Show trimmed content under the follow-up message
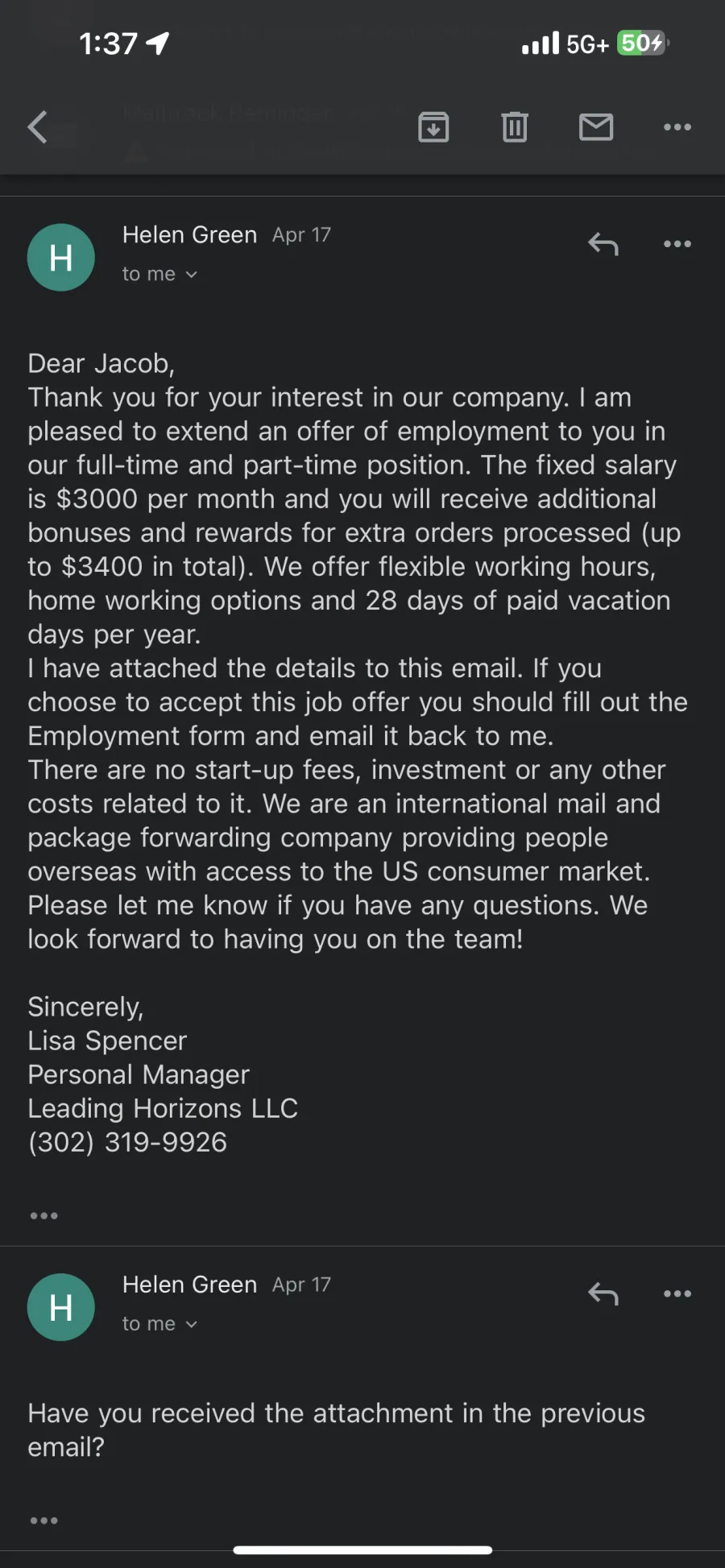This screenshot has height=1568, width=725. pyautogui.click(x=43, y=1520)
